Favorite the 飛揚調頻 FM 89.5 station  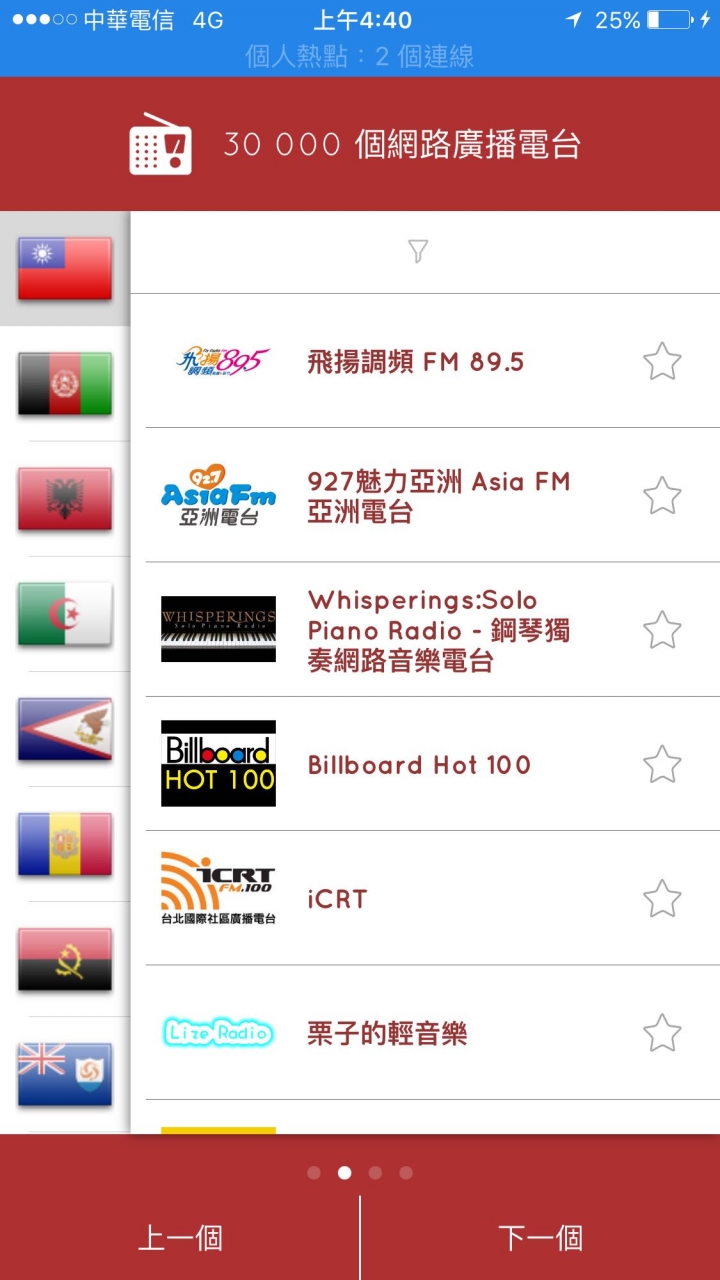(x=662, y=361)
